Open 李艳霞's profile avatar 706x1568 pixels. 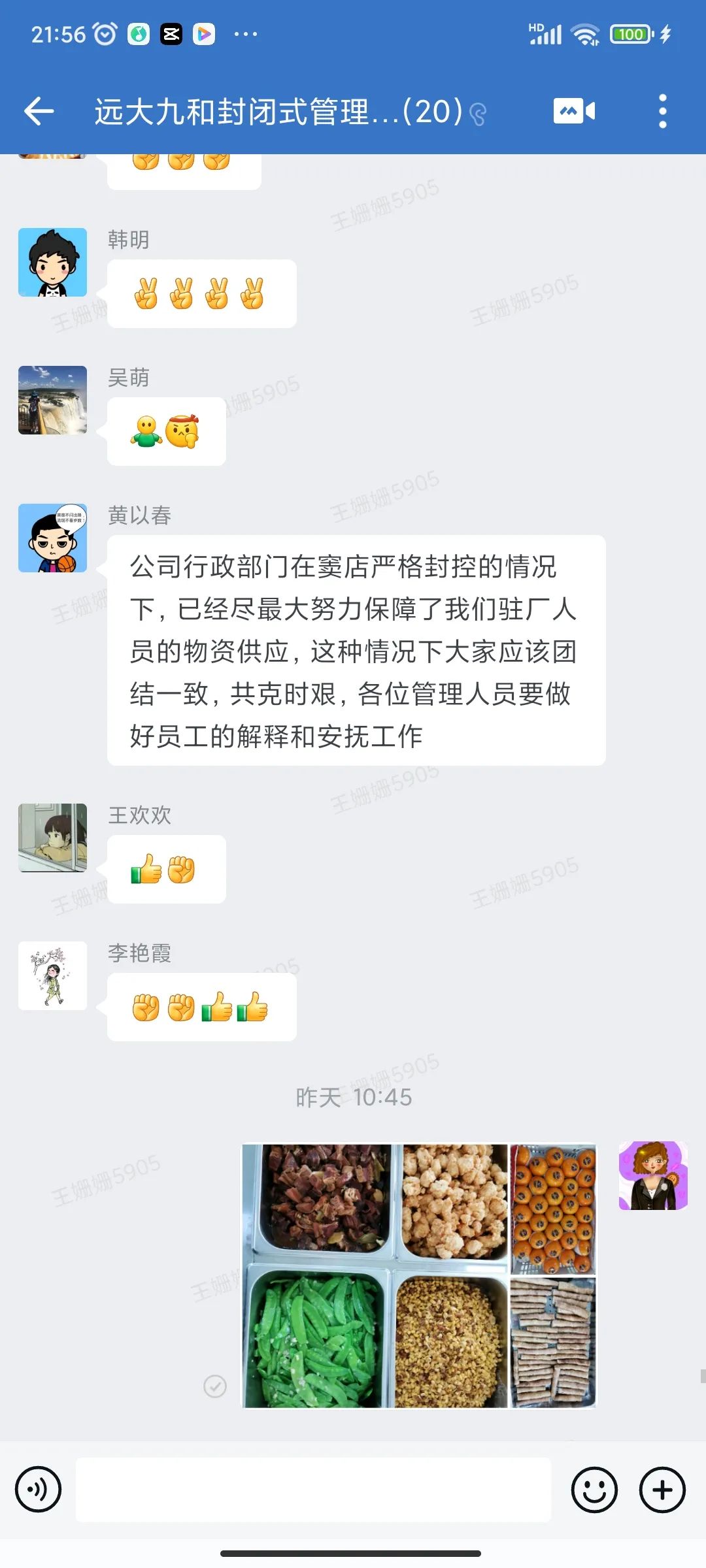[52, 975]
